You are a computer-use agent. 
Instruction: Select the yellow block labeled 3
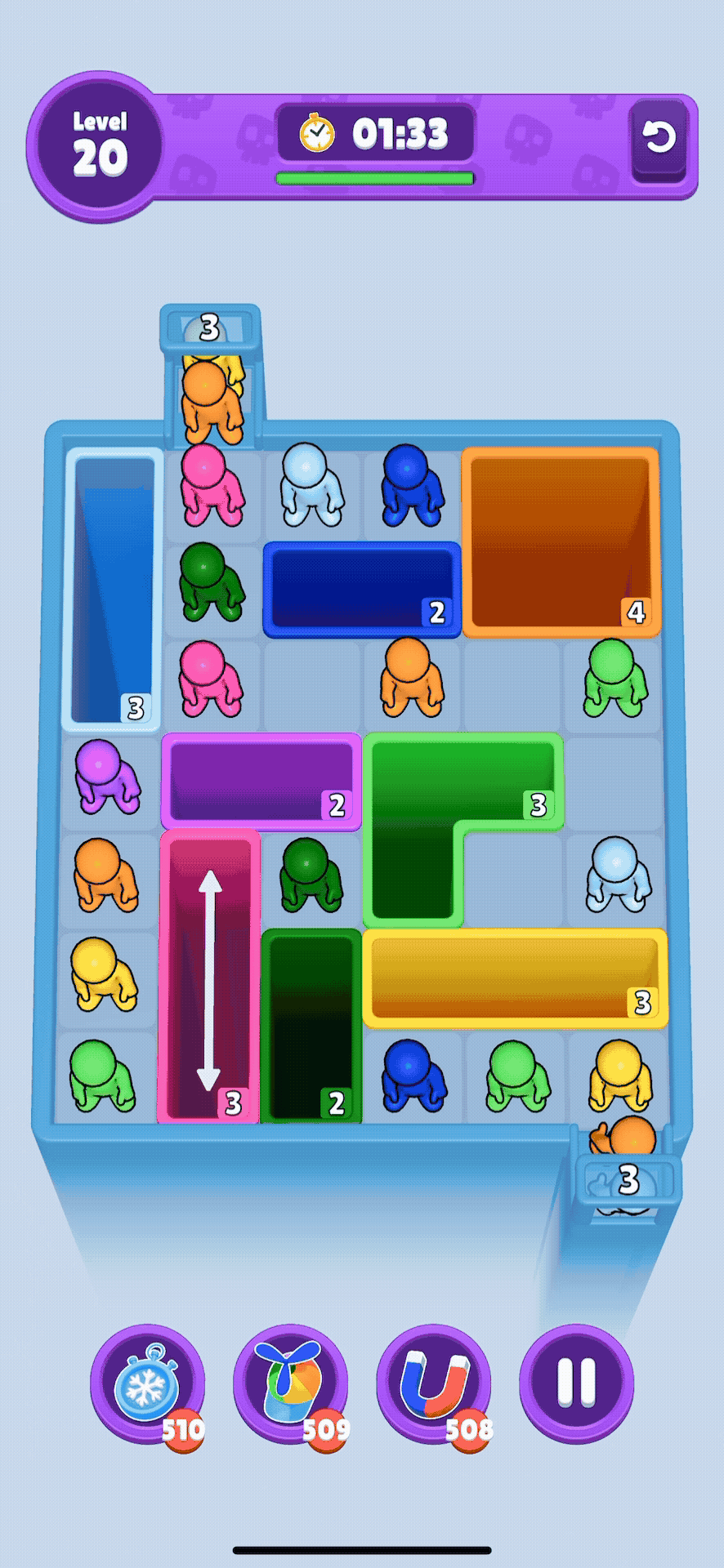(x=515, y=978)
